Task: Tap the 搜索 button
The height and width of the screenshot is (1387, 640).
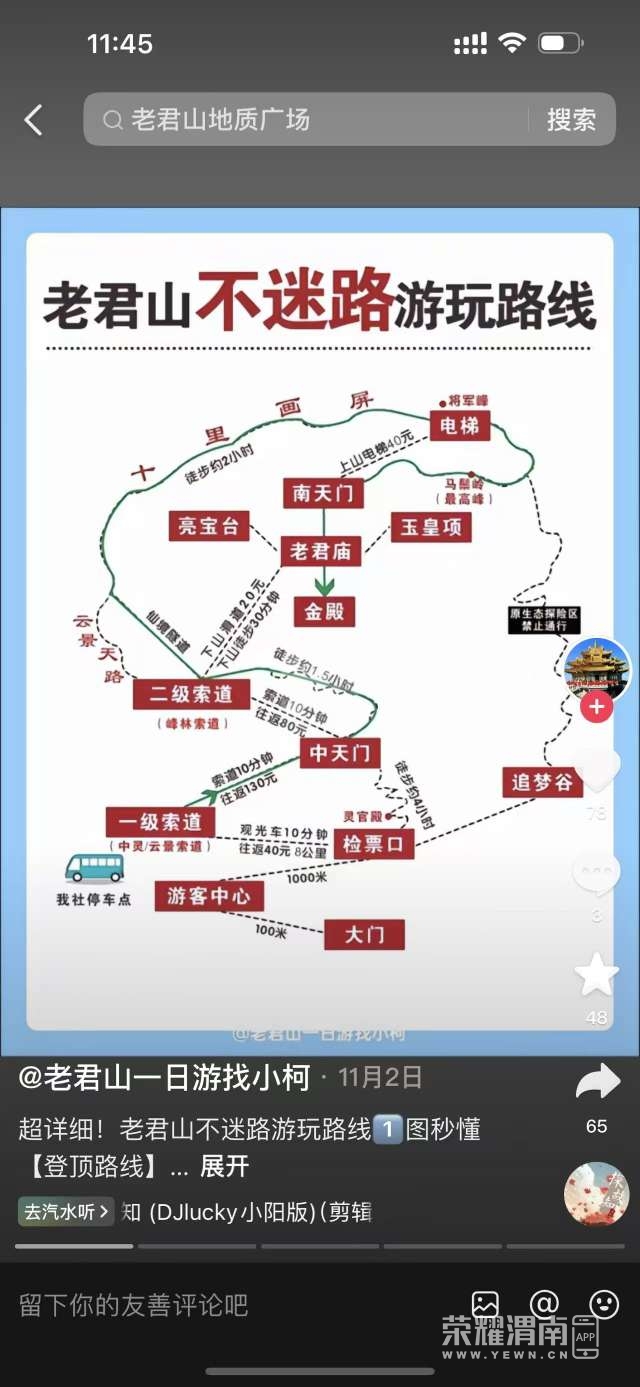Action: (571, 120)
